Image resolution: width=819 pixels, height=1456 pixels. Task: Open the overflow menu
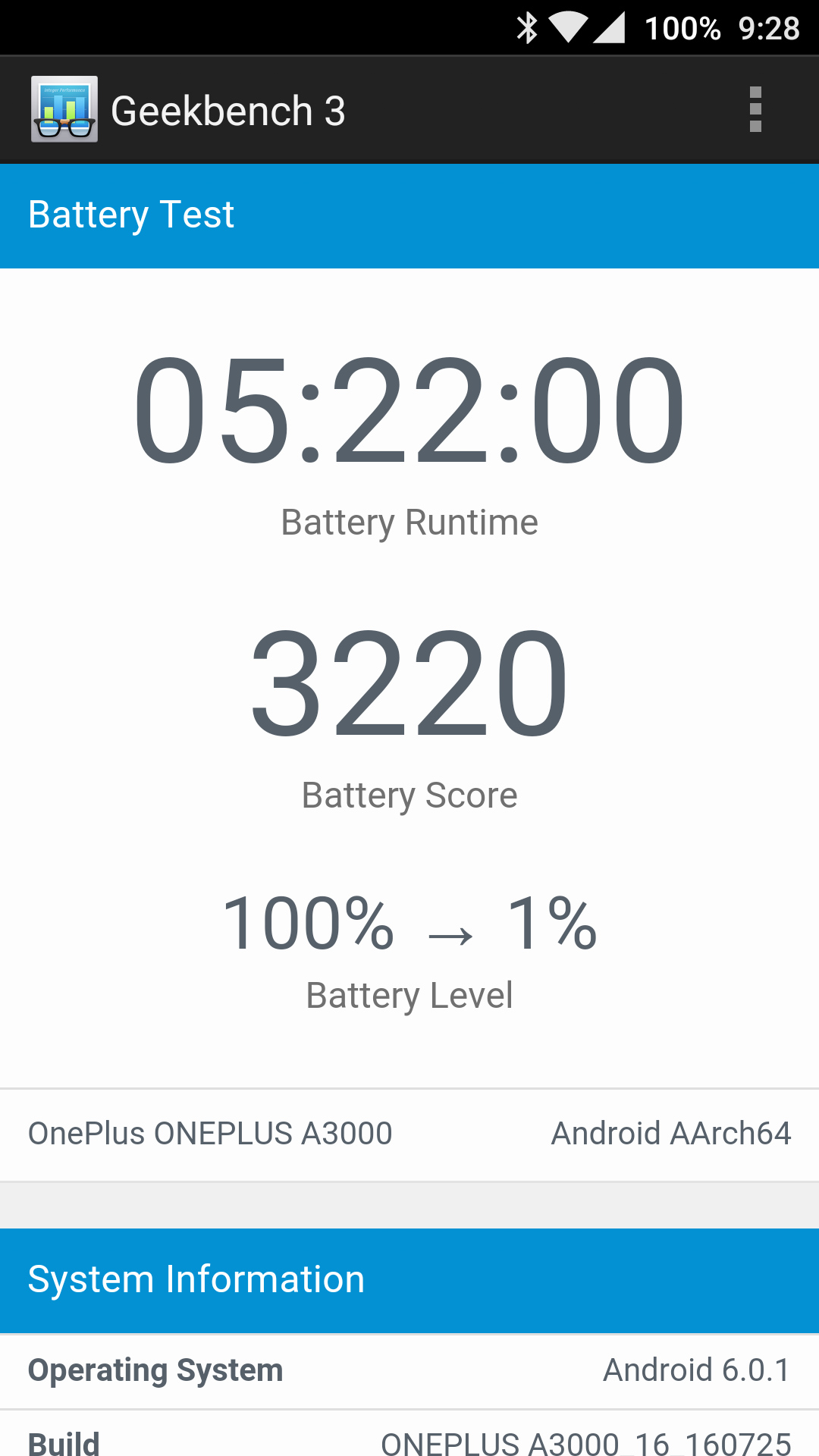[x=755, y=110]
